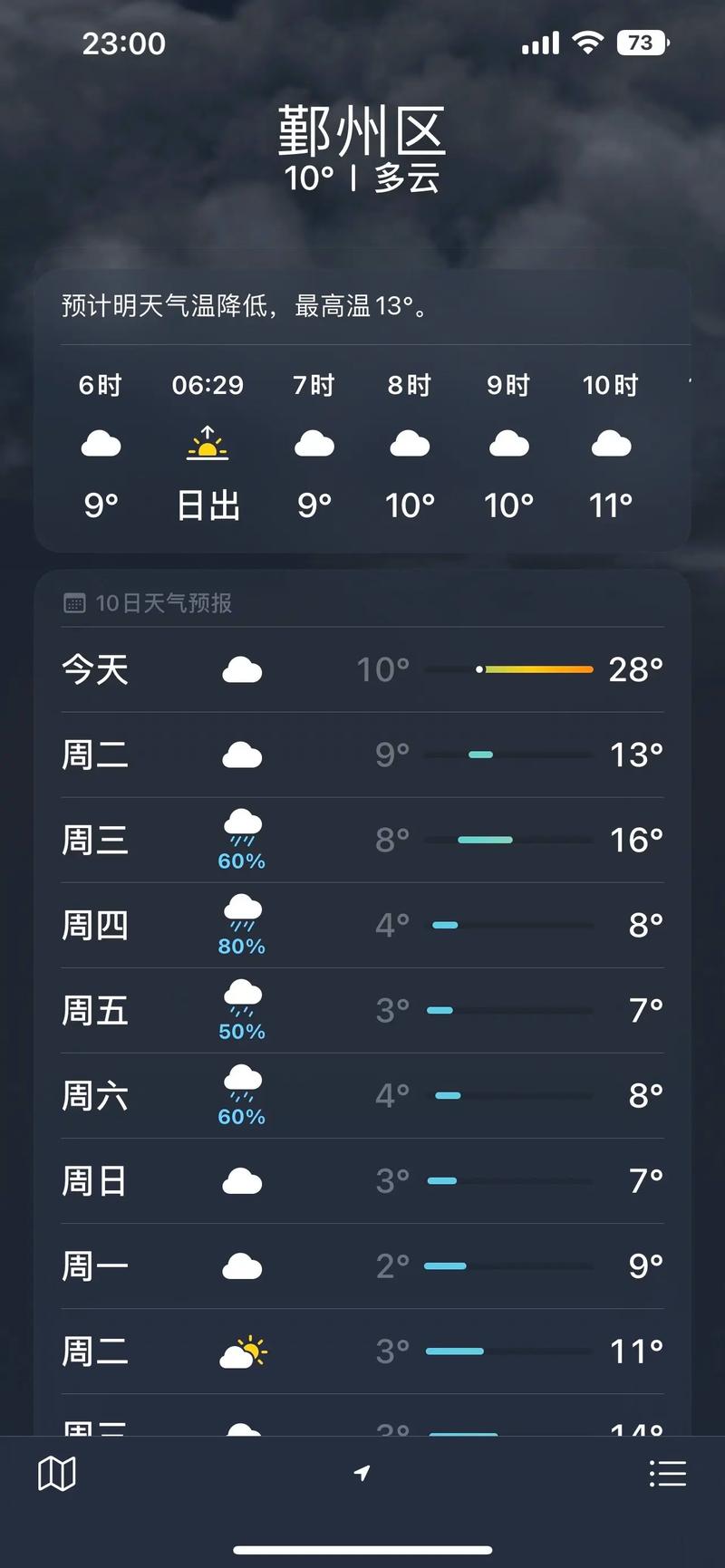Select the 今天 forecast row
The image size is (725, 1568).
click(362, 669)
